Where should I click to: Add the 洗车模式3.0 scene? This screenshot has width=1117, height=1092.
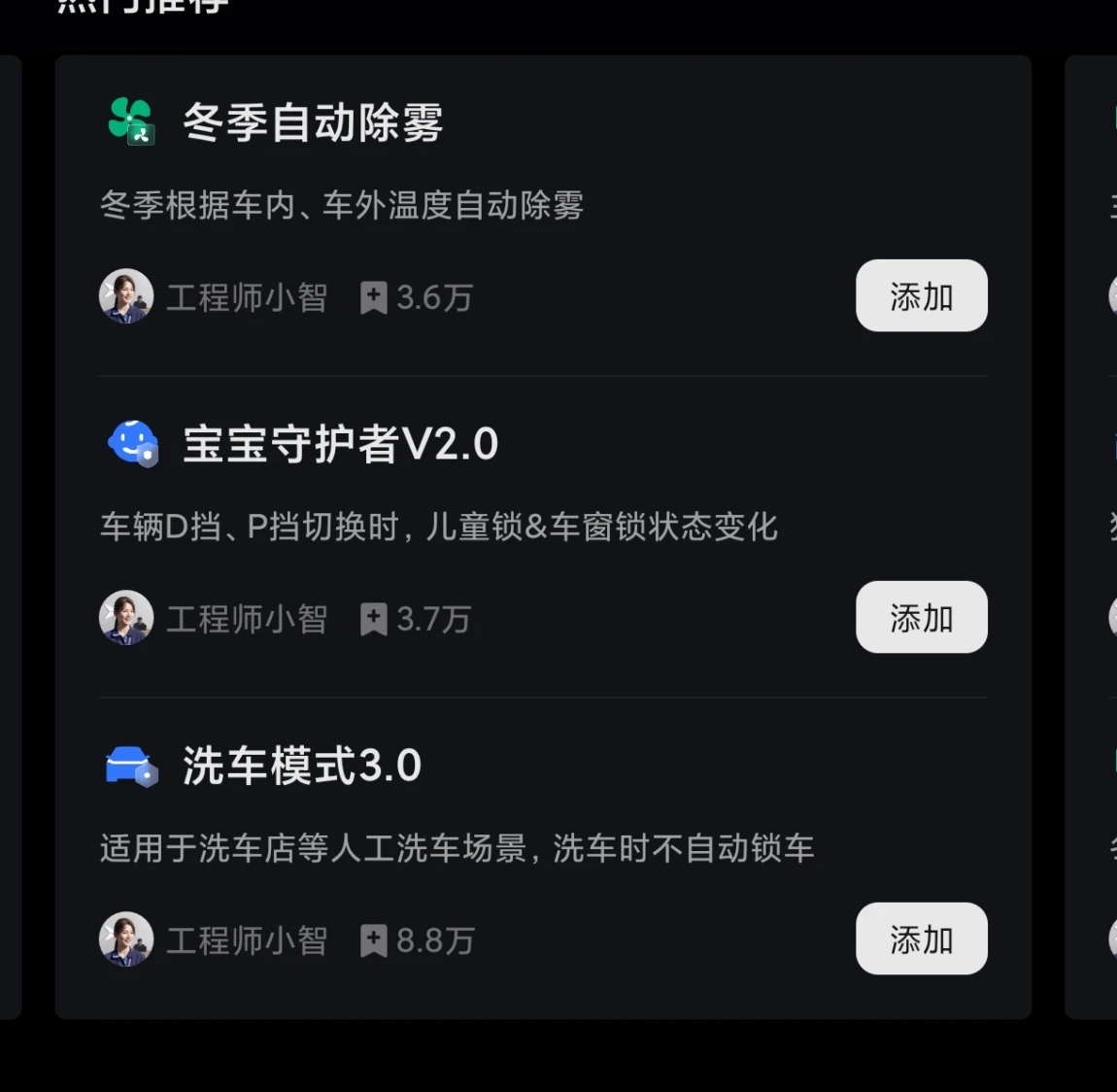pos(921,939)
